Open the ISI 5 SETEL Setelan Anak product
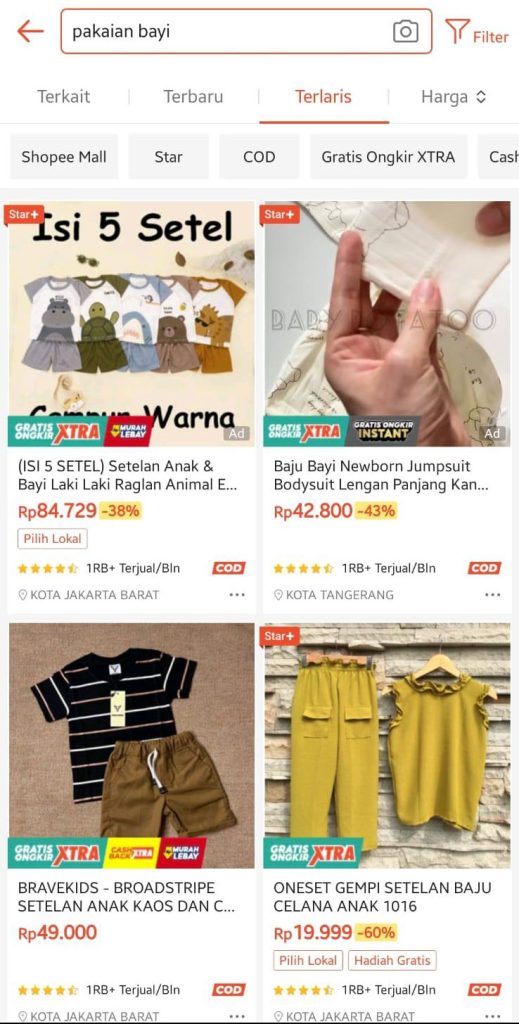Image resolution: width=519 pixels, height=1024 pixels. 131,407
